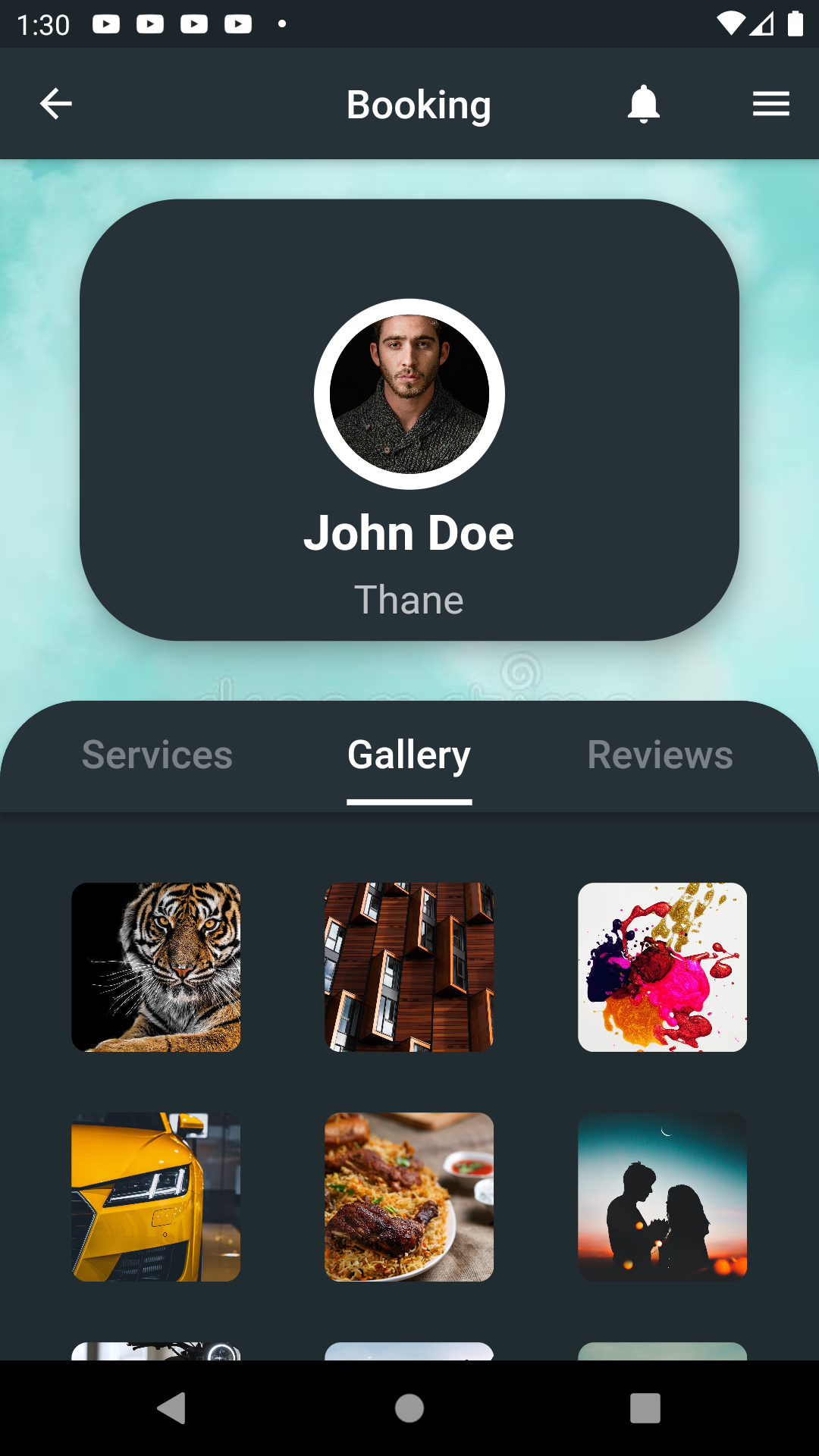
Task: Open the tiger photo
Action: coord(156,967)
